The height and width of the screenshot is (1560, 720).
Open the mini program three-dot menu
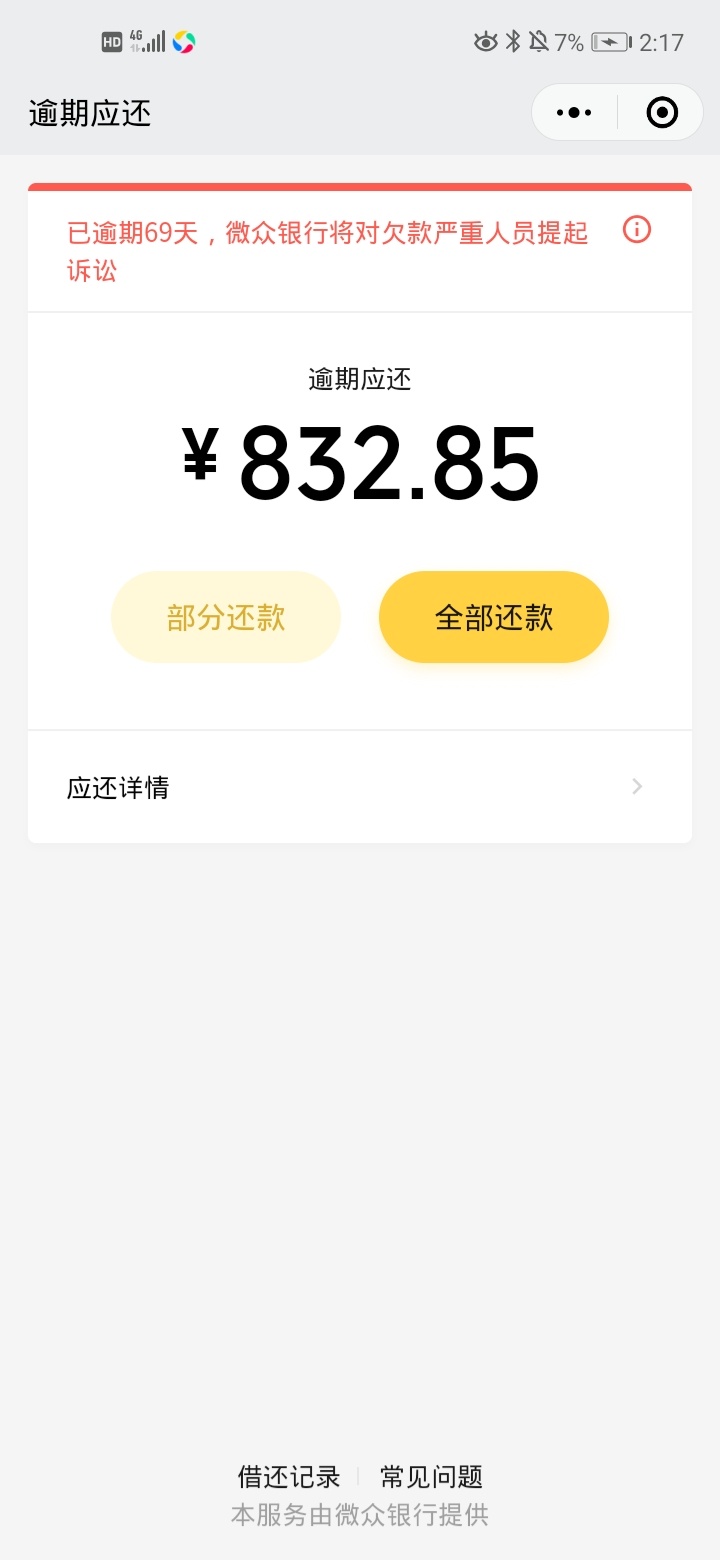(x=574, y=113)
